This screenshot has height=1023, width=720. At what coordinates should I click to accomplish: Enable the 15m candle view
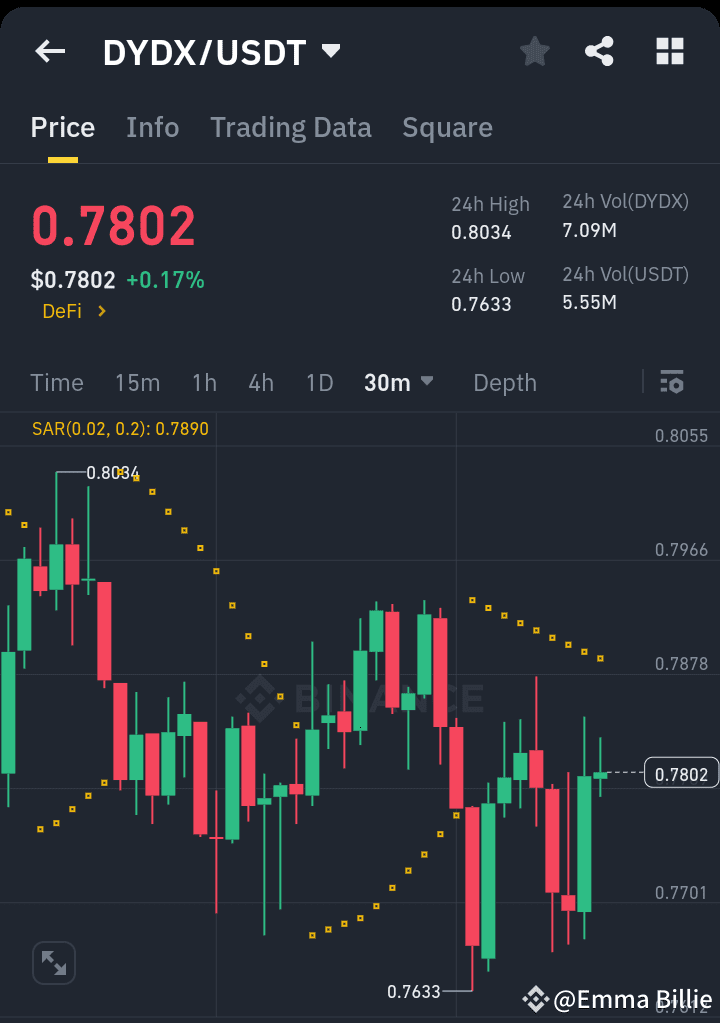click(x=137, y=382)
